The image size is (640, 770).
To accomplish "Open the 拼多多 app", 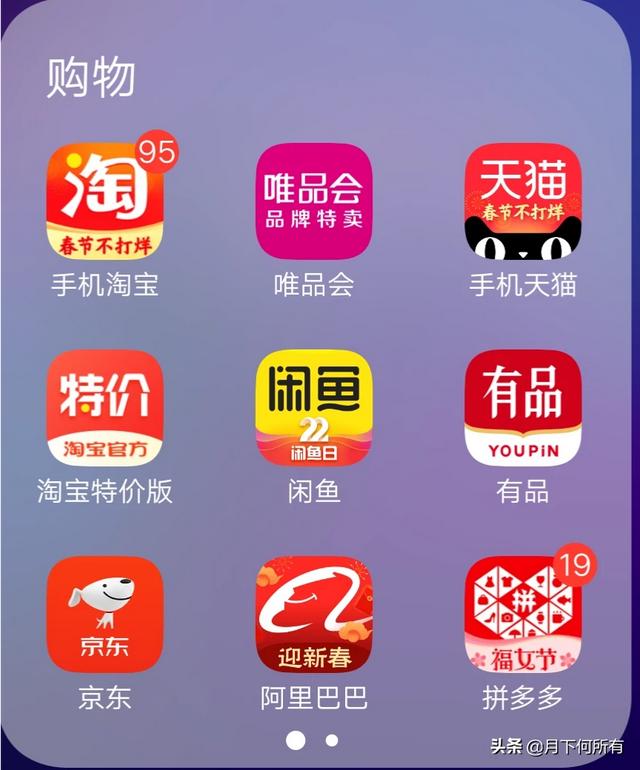I will tap(523, 614).
